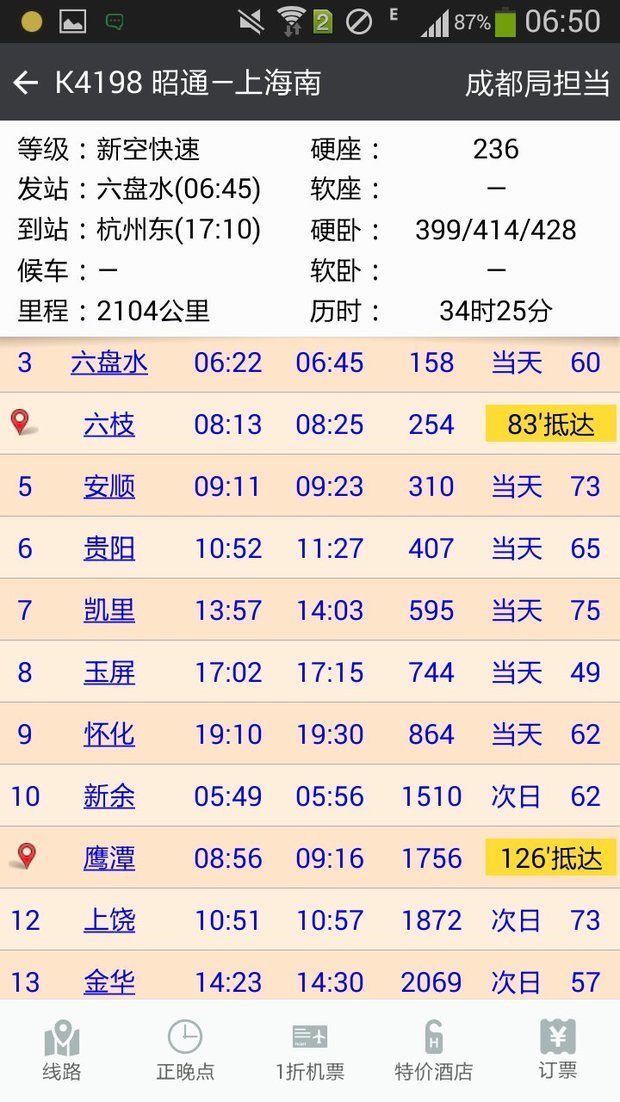Go back using the header arrow
The width and height of the screenshot is (620, 1102).
pos(26,83)
